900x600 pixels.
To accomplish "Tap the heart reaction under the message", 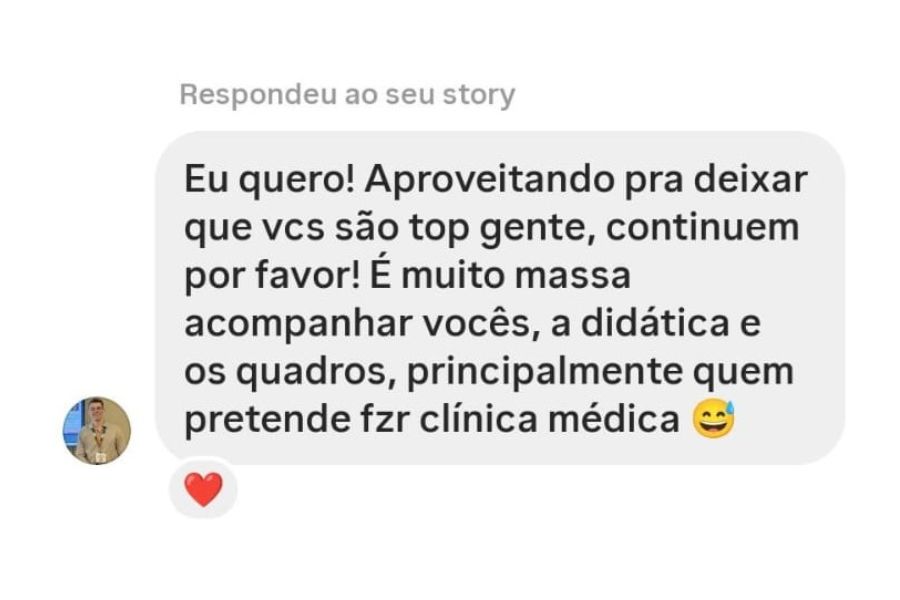I will pyautogui.click(x=203, y=490).
